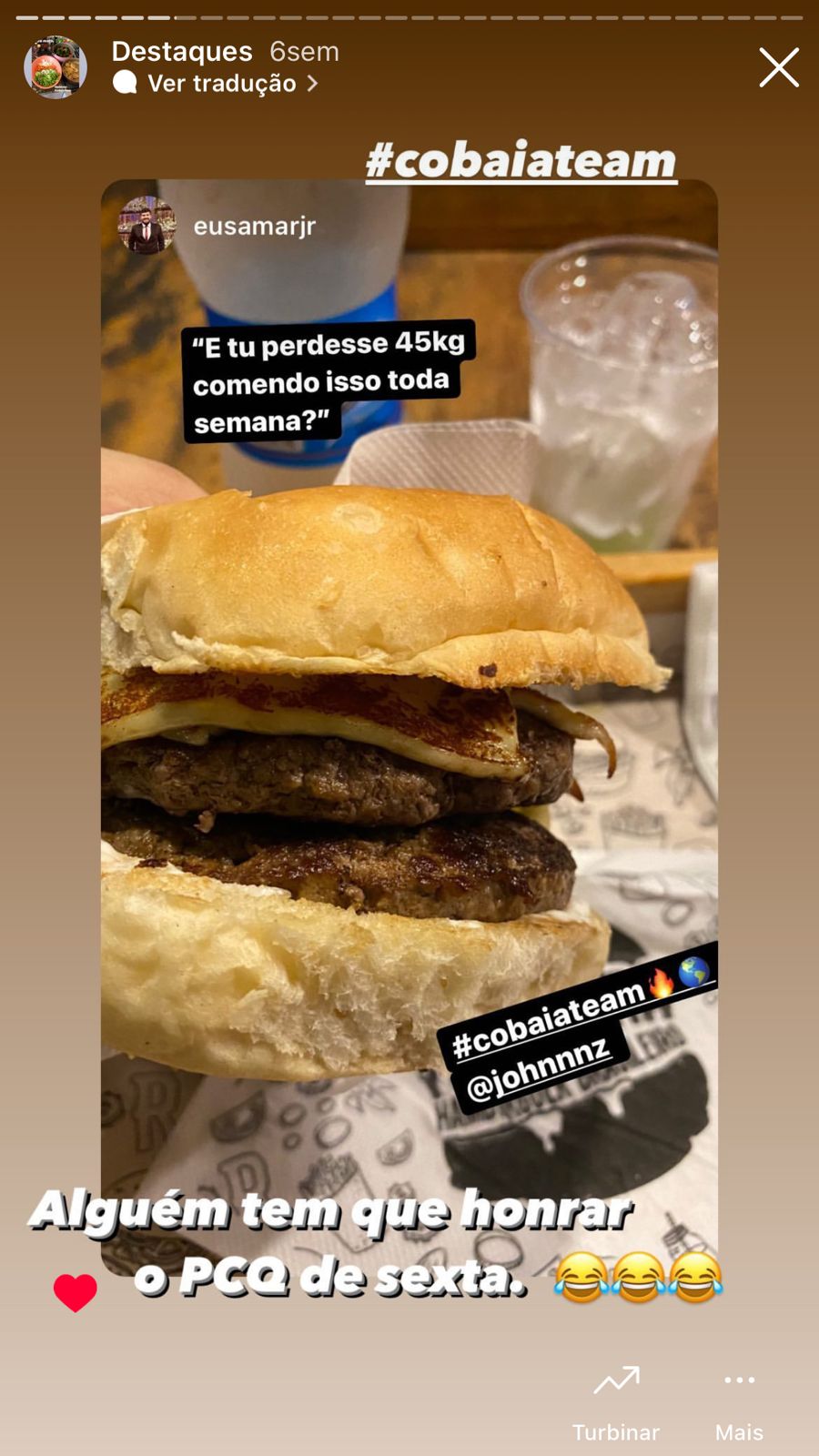
Task: Open the Destaques profile picture
Action: pyautogui.click(x=56, y=67)
